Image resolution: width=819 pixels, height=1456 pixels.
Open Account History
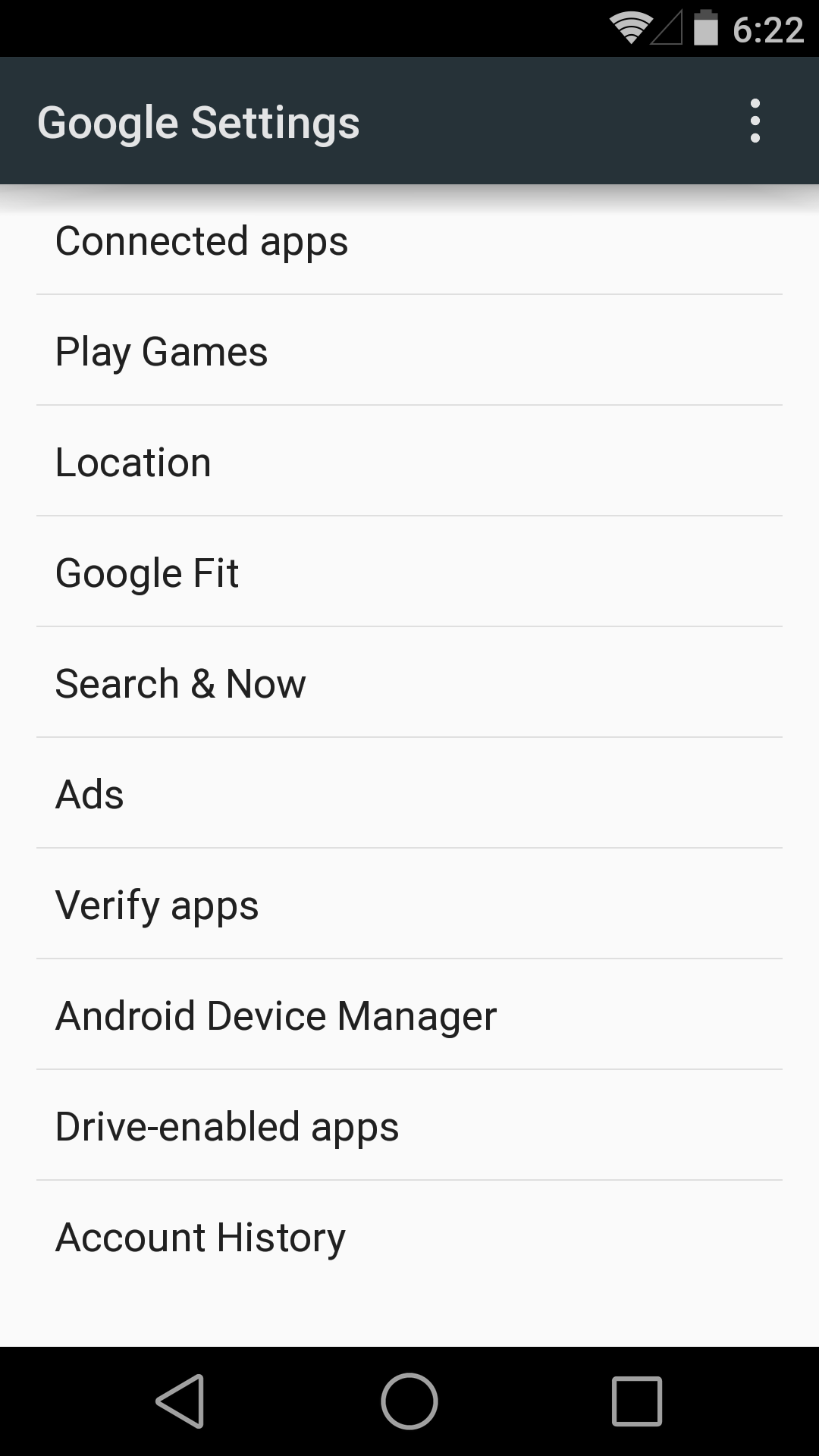pos(409,1236)
